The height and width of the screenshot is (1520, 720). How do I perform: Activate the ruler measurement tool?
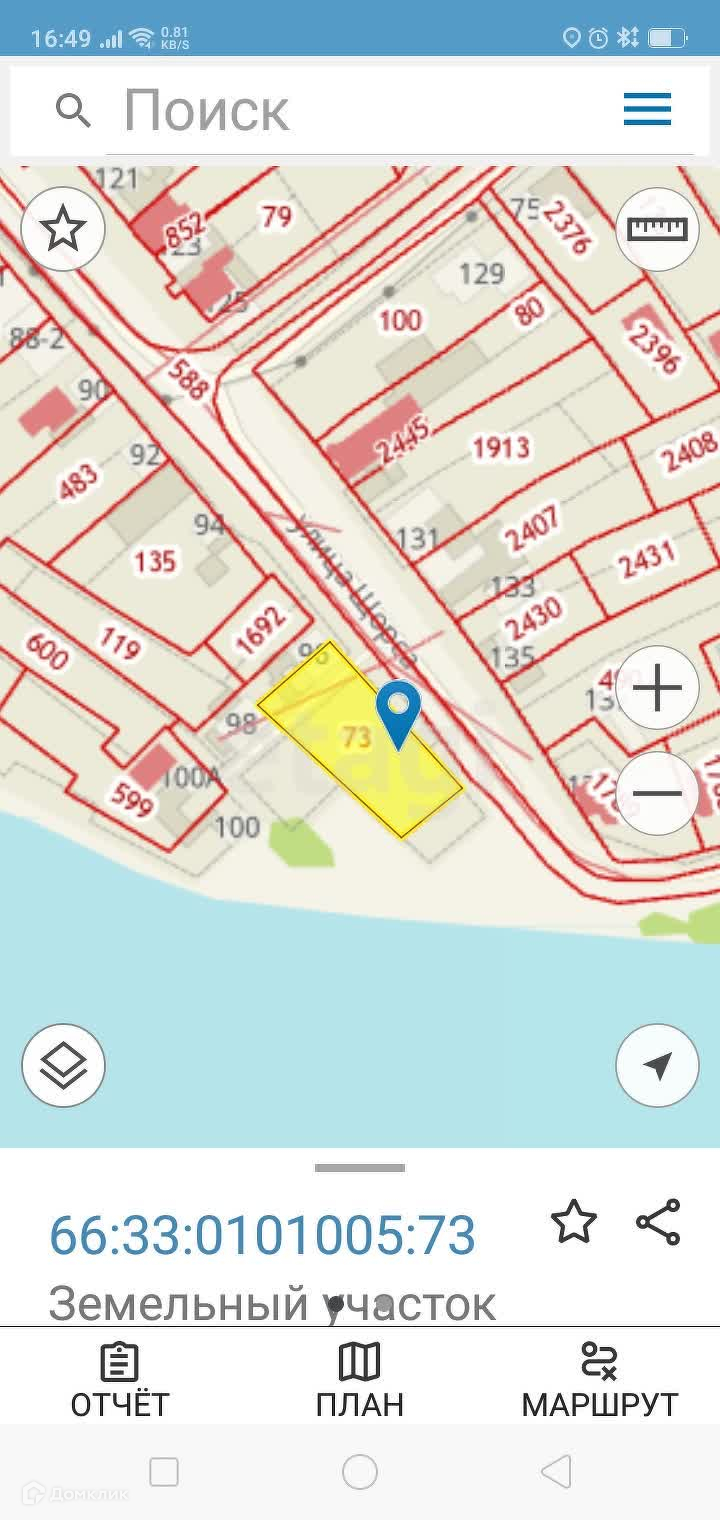tap(657, 229)
